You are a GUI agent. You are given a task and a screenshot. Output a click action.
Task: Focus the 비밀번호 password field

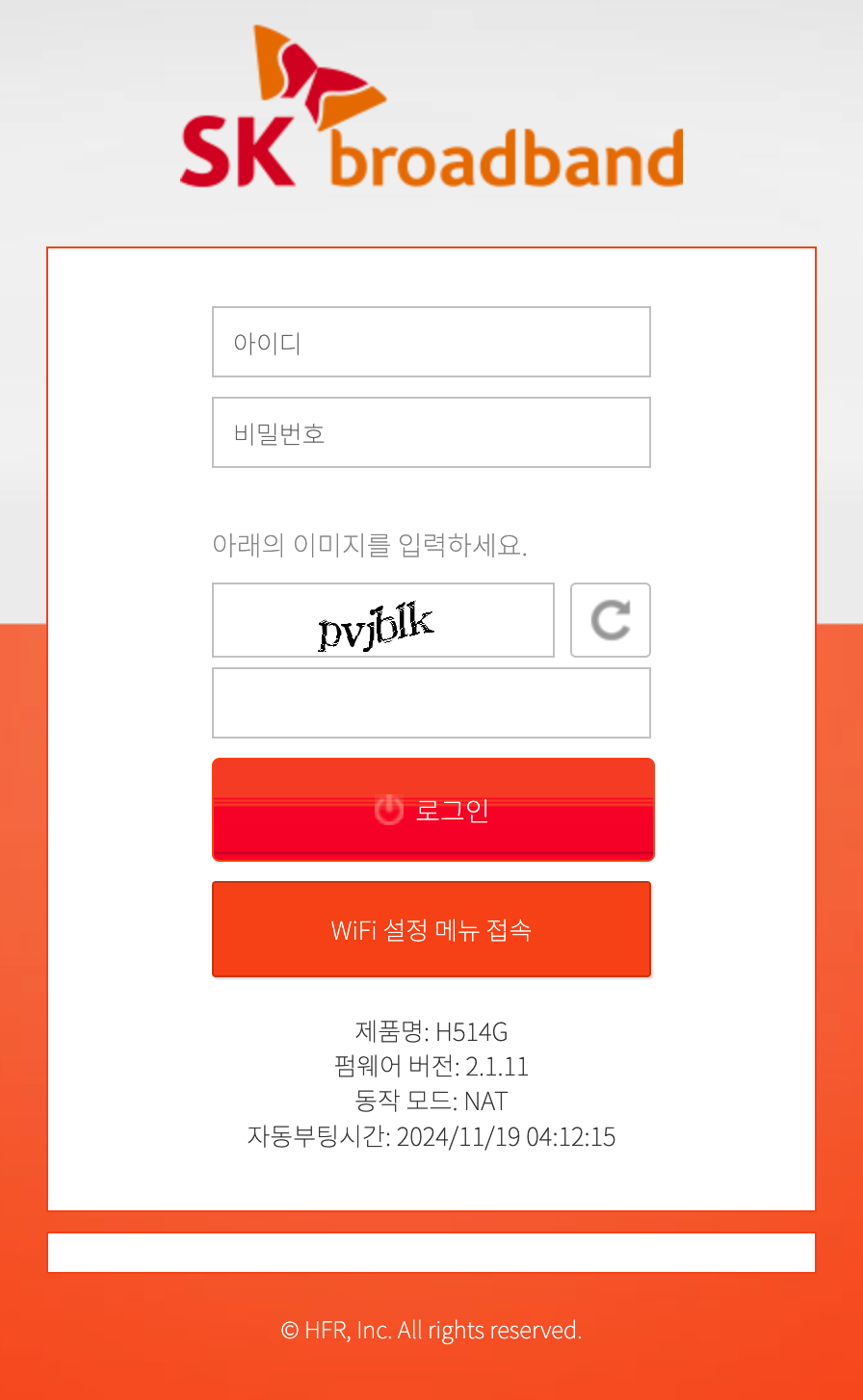(431, 432)
